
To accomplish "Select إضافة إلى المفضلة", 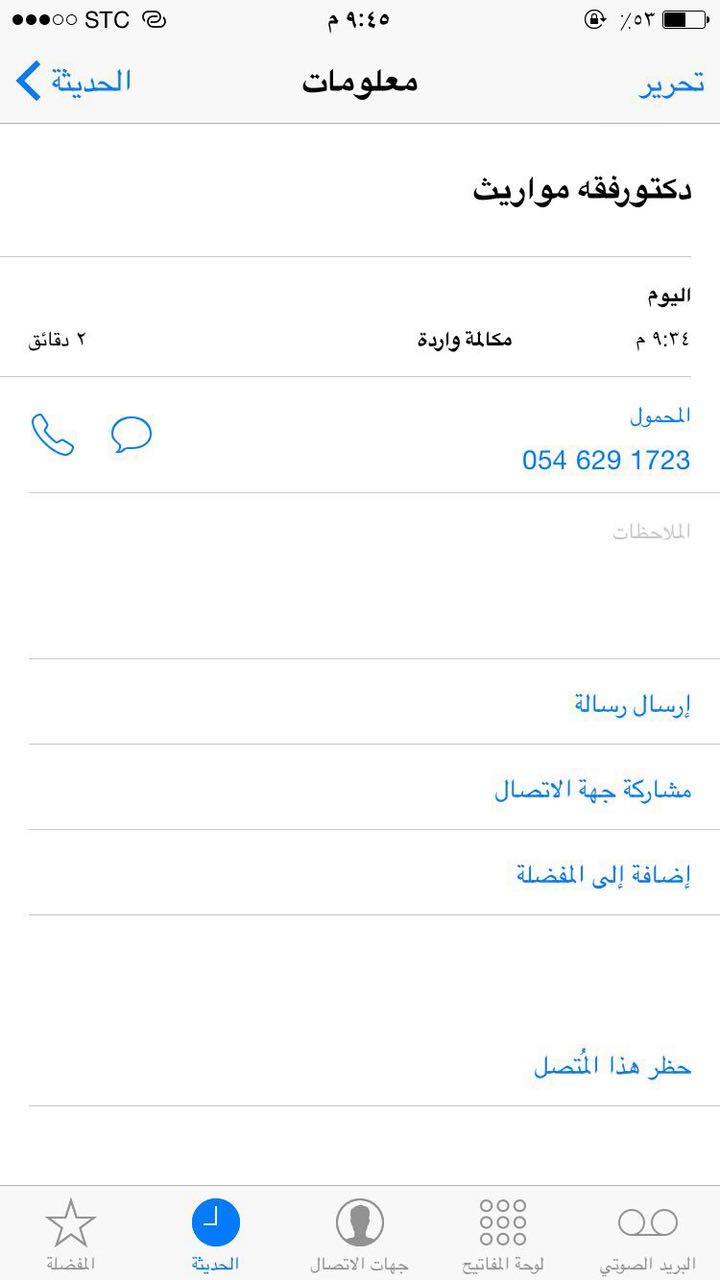I will [x=360, y=872].
